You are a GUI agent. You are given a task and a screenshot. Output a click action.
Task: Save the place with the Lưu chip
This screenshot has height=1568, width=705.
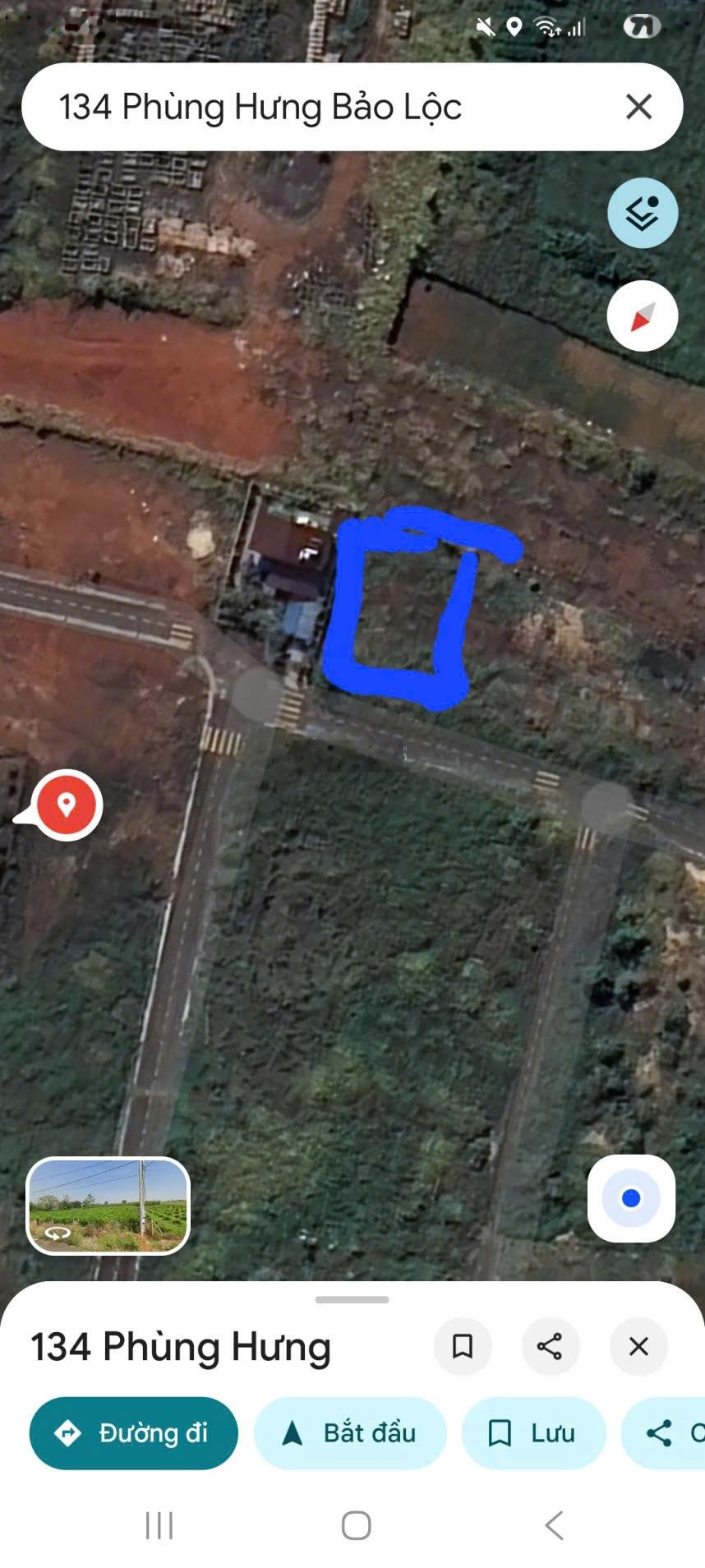pos(534,1433)
